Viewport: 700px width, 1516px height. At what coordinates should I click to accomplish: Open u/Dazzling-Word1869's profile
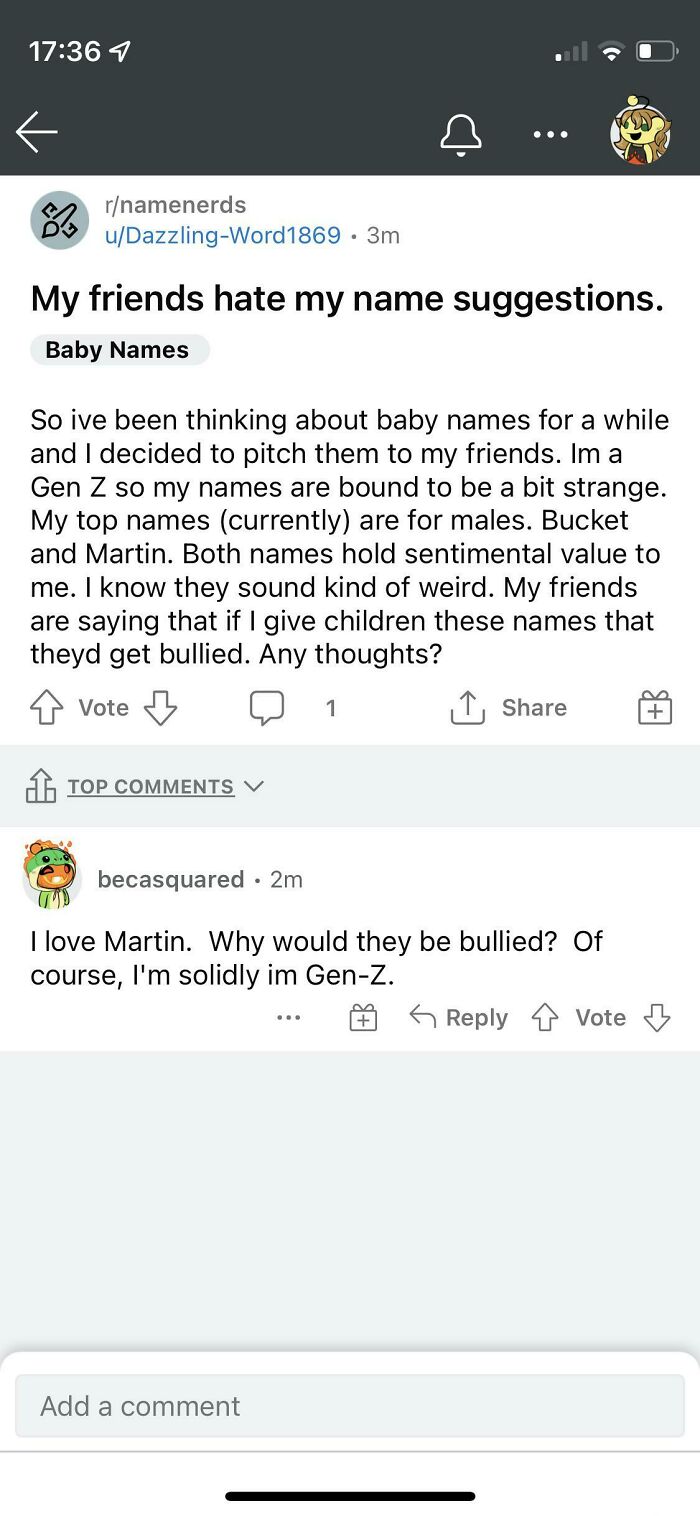(222, 235)
